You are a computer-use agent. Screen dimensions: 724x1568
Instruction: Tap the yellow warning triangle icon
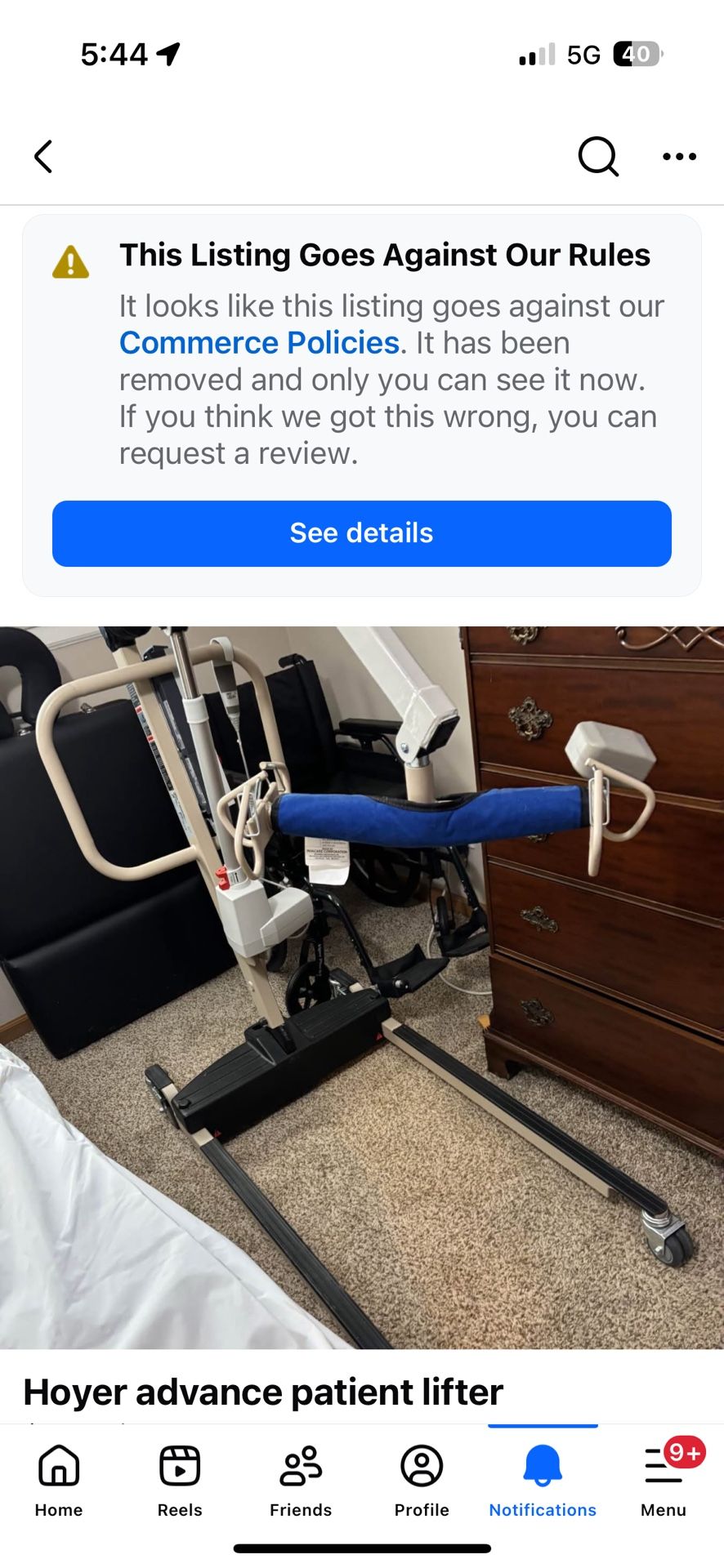70,260
